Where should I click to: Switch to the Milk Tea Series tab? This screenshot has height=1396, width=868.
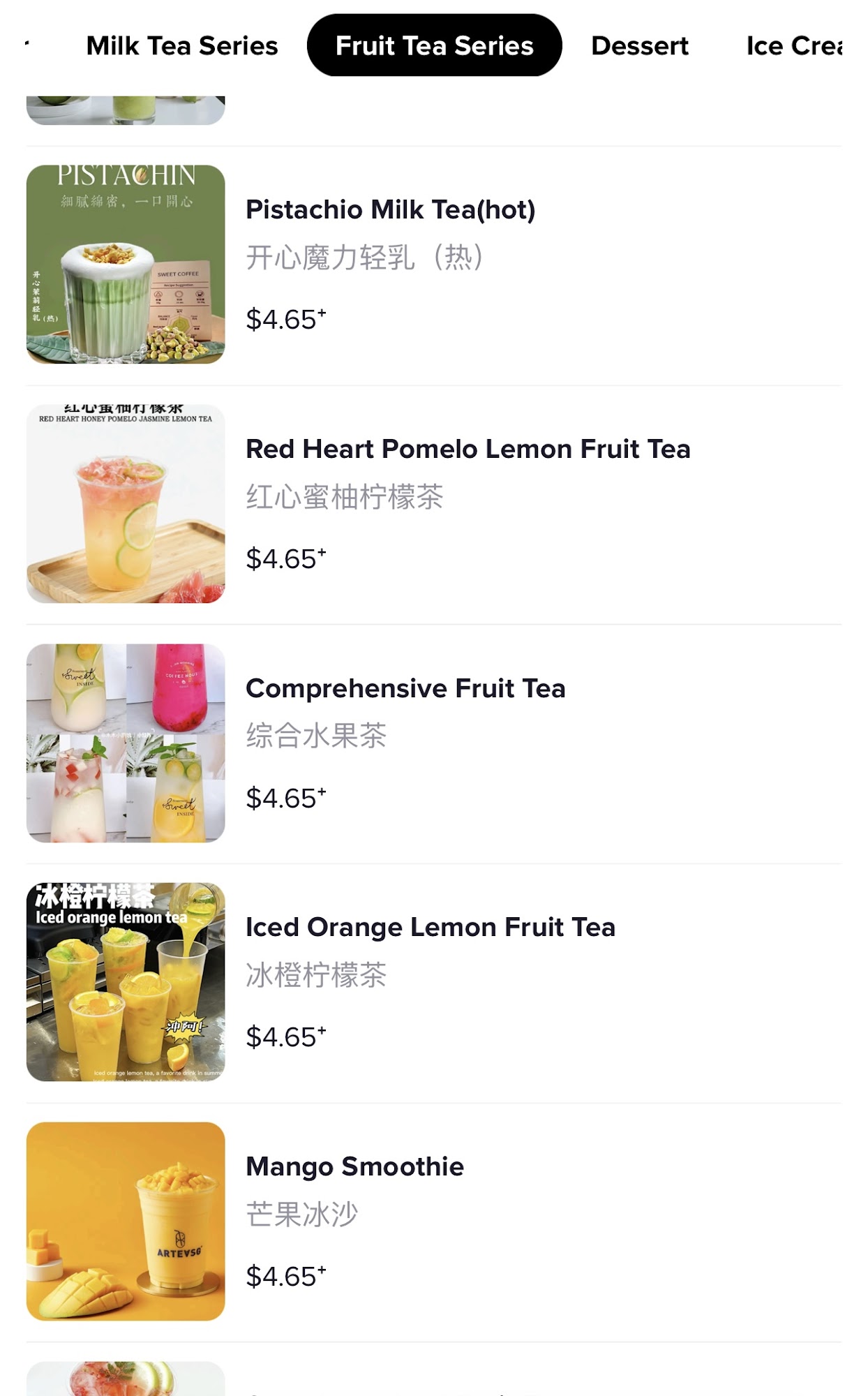(181, 46)
